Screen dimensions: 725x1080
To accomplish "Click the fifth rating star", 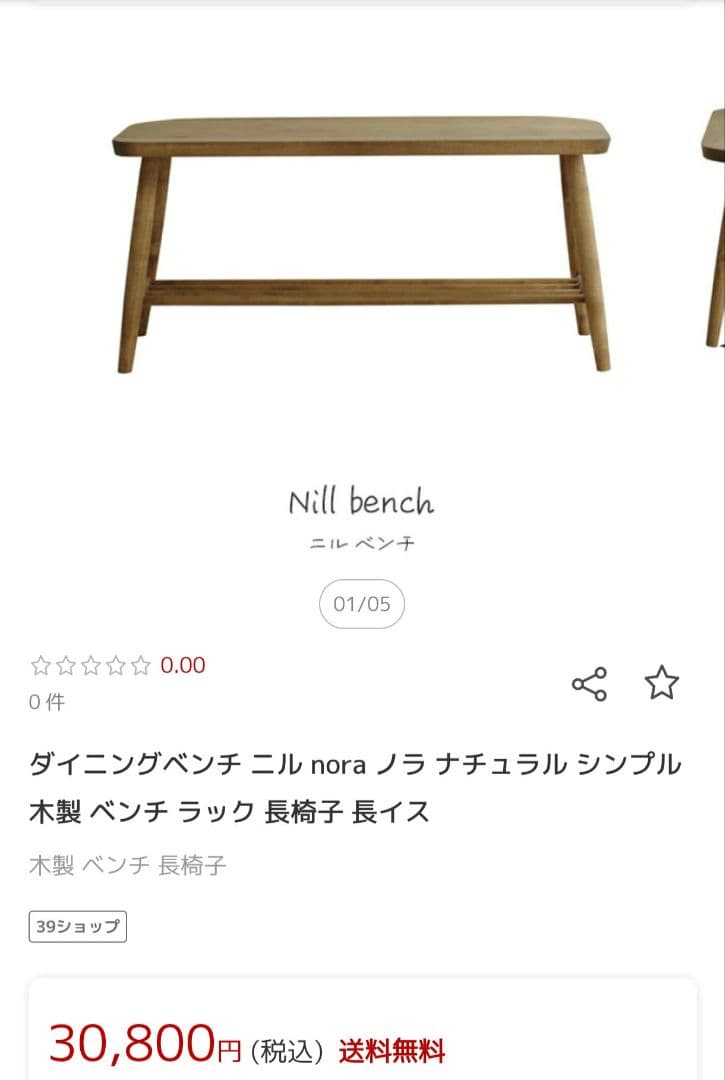I will (x=140, y=663).
